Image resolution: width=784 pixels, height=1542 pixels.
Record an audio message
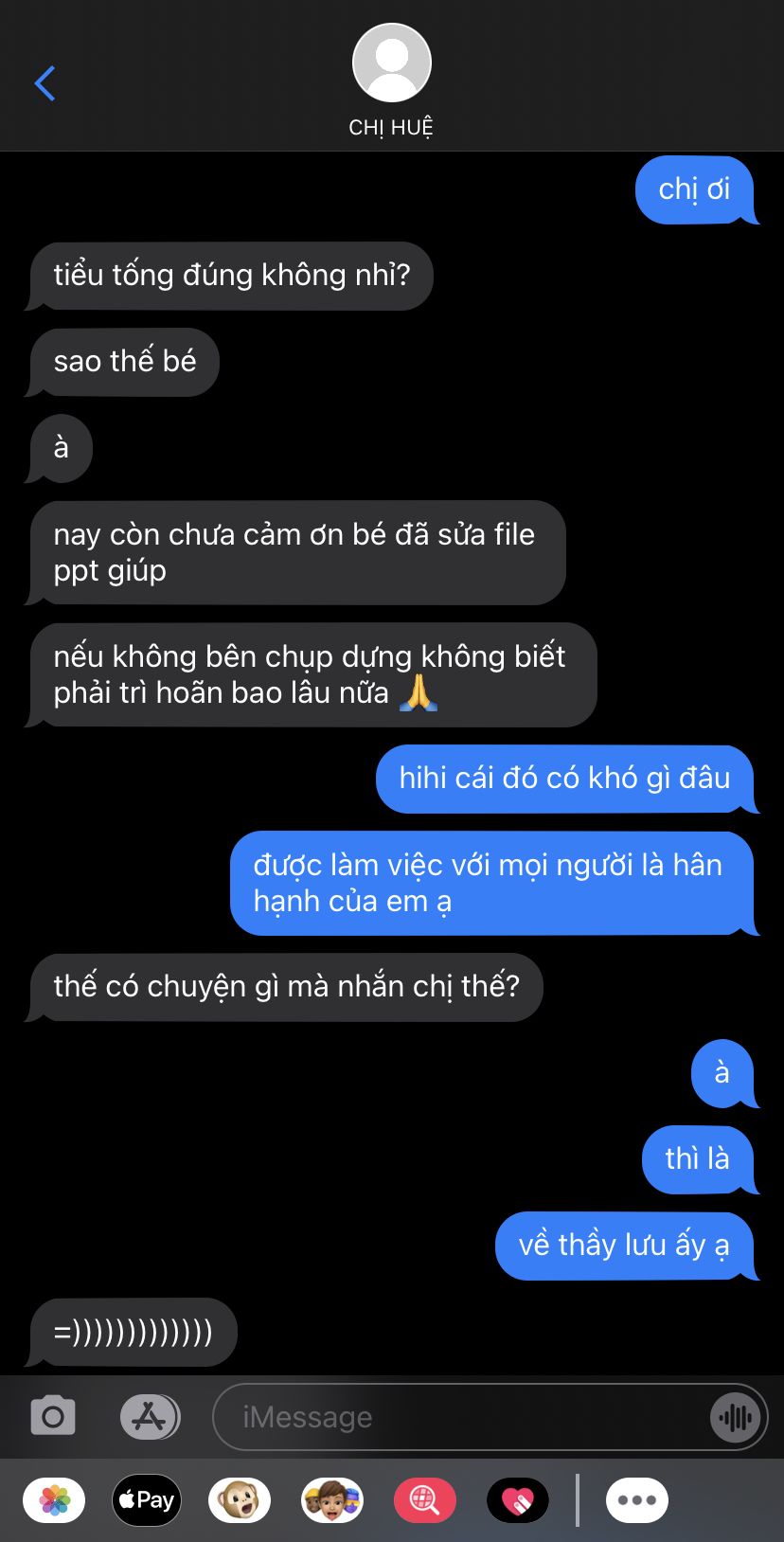[x=736, y=1417]
